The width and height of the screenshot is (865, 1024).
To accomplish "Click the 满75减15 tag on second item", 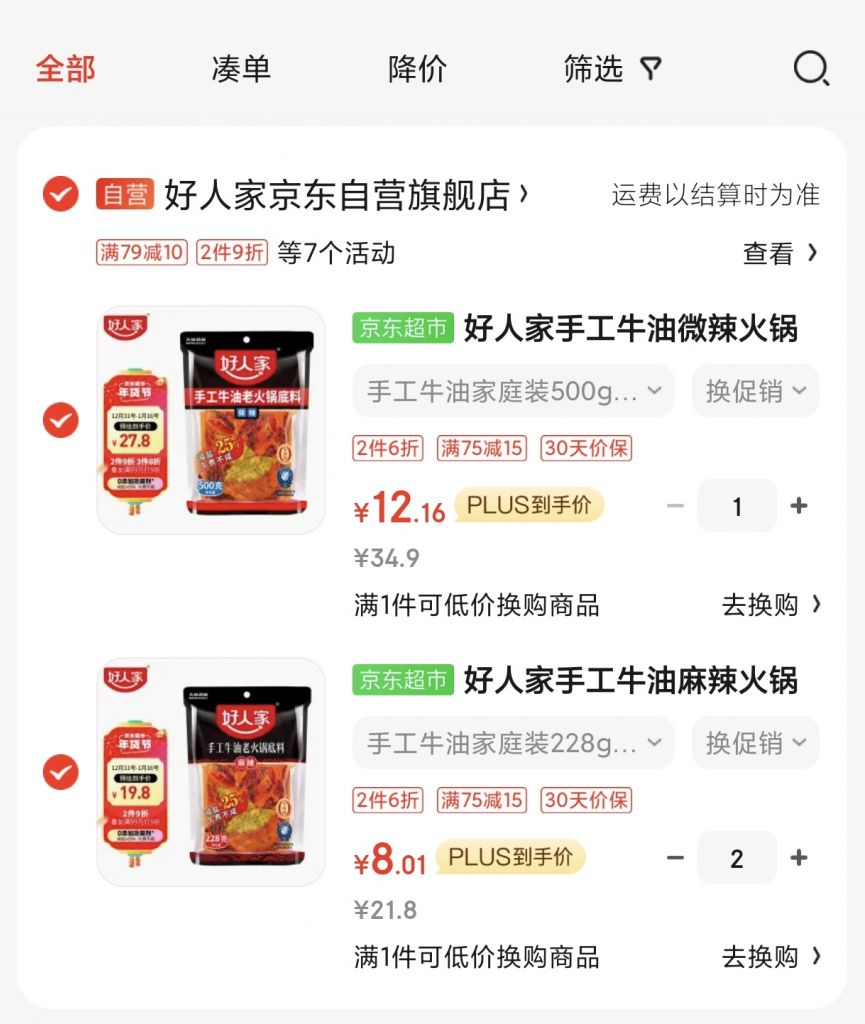I will (481, 800).
